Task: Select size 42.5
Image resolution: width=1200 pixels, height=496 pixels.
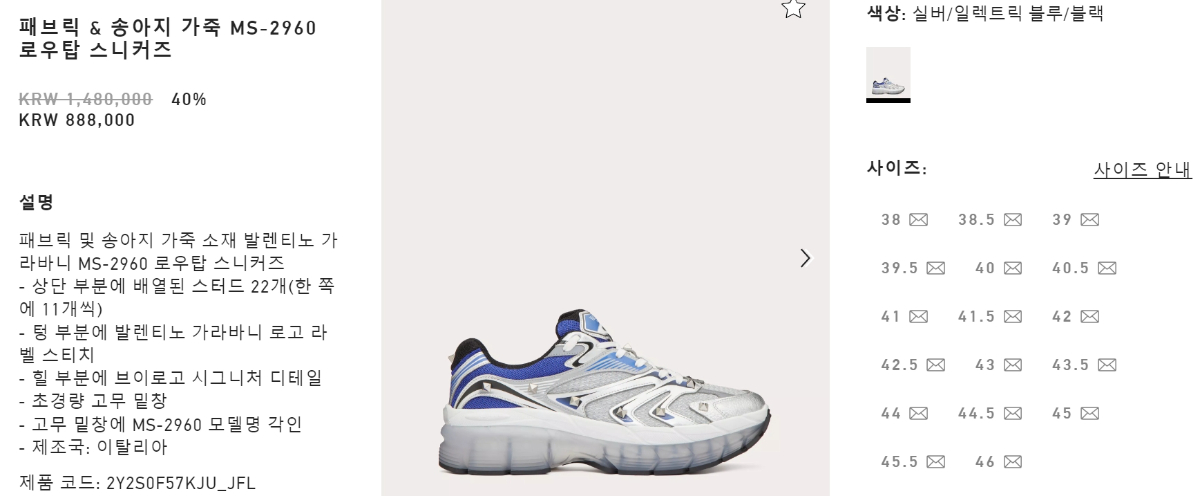Action: (912, 365)
